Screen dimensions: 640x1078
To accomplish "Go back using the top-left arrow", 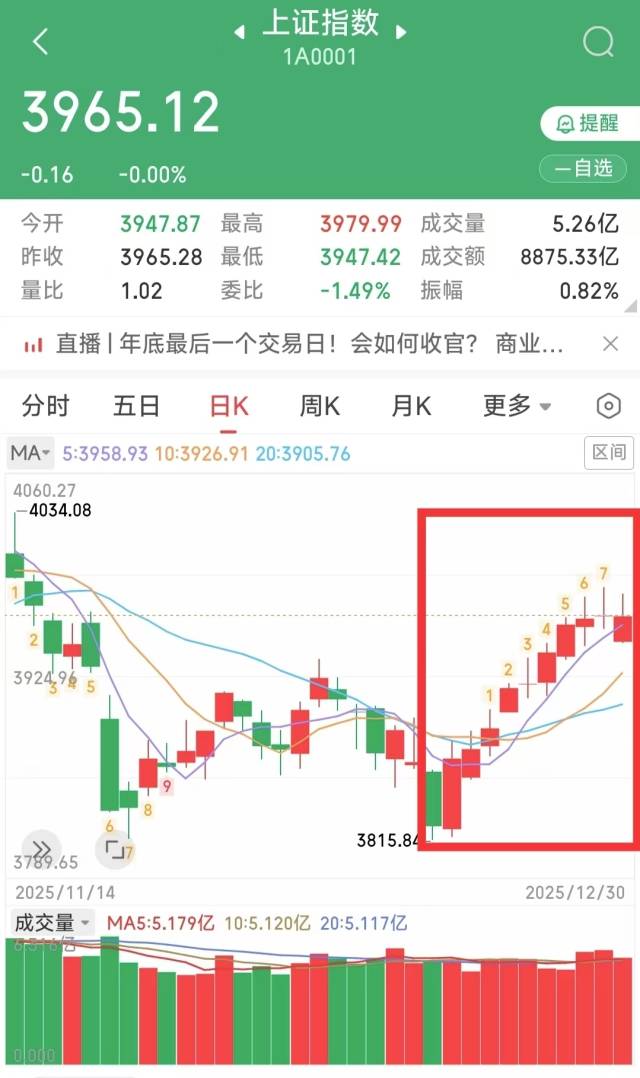I will click(x=40, y=41).
